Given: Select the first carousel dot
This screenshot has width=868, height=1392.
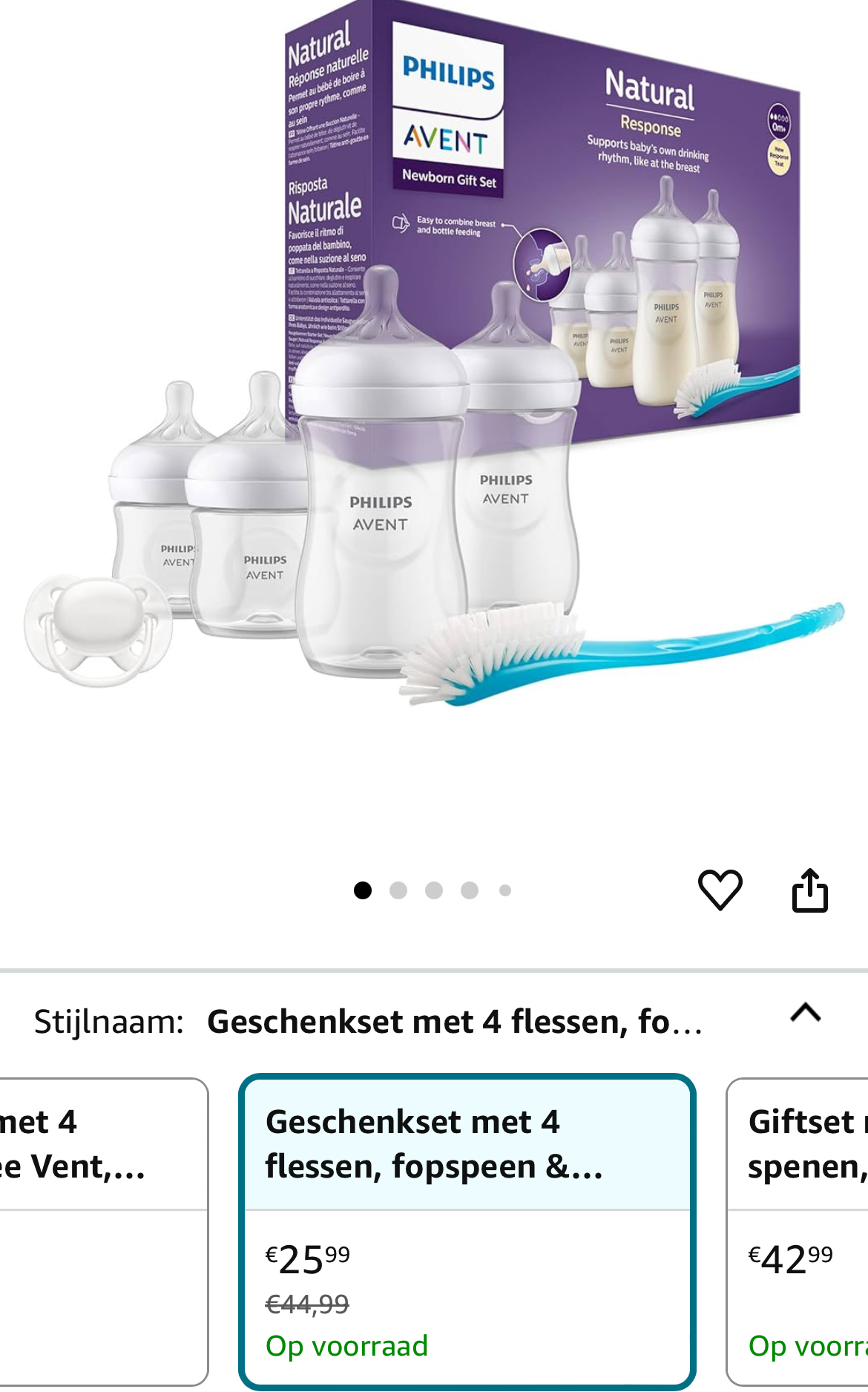Looking at the screenshot, I should [x=364, y=890].
